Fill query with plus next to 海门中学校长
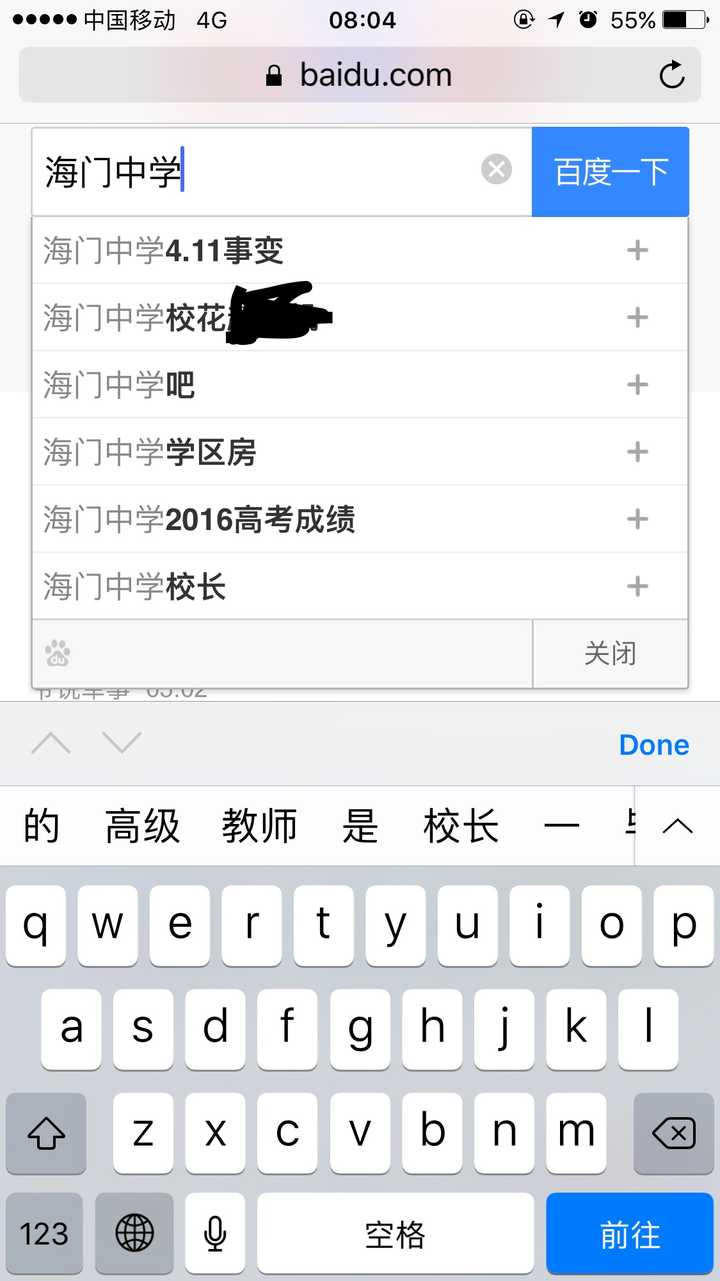Screen dimensions: 720x1281 [637, 586]
